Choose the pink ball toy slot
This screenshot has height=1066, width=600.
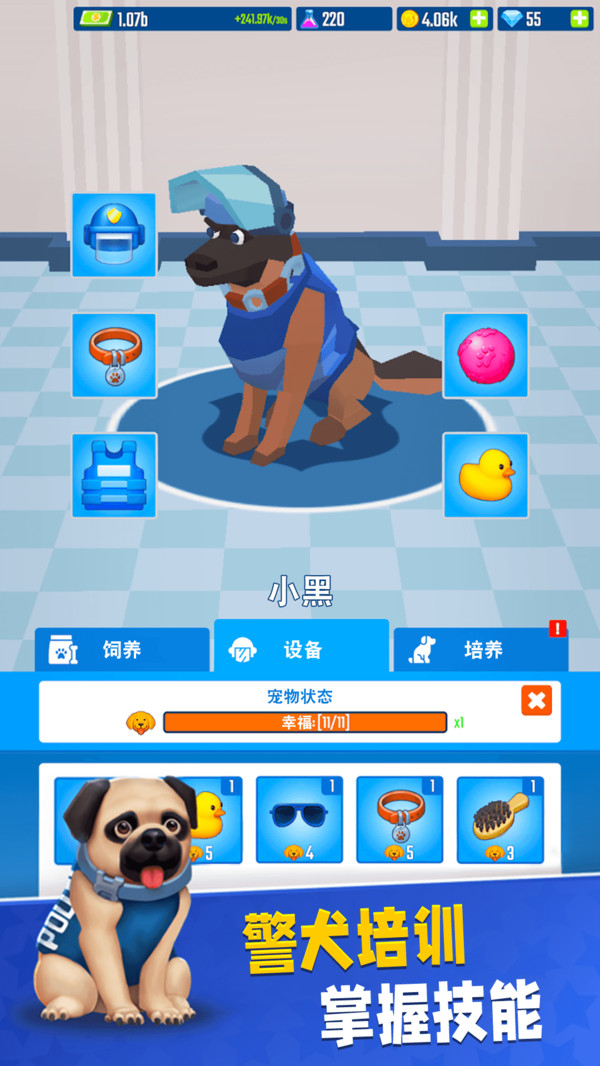point(485,355)
